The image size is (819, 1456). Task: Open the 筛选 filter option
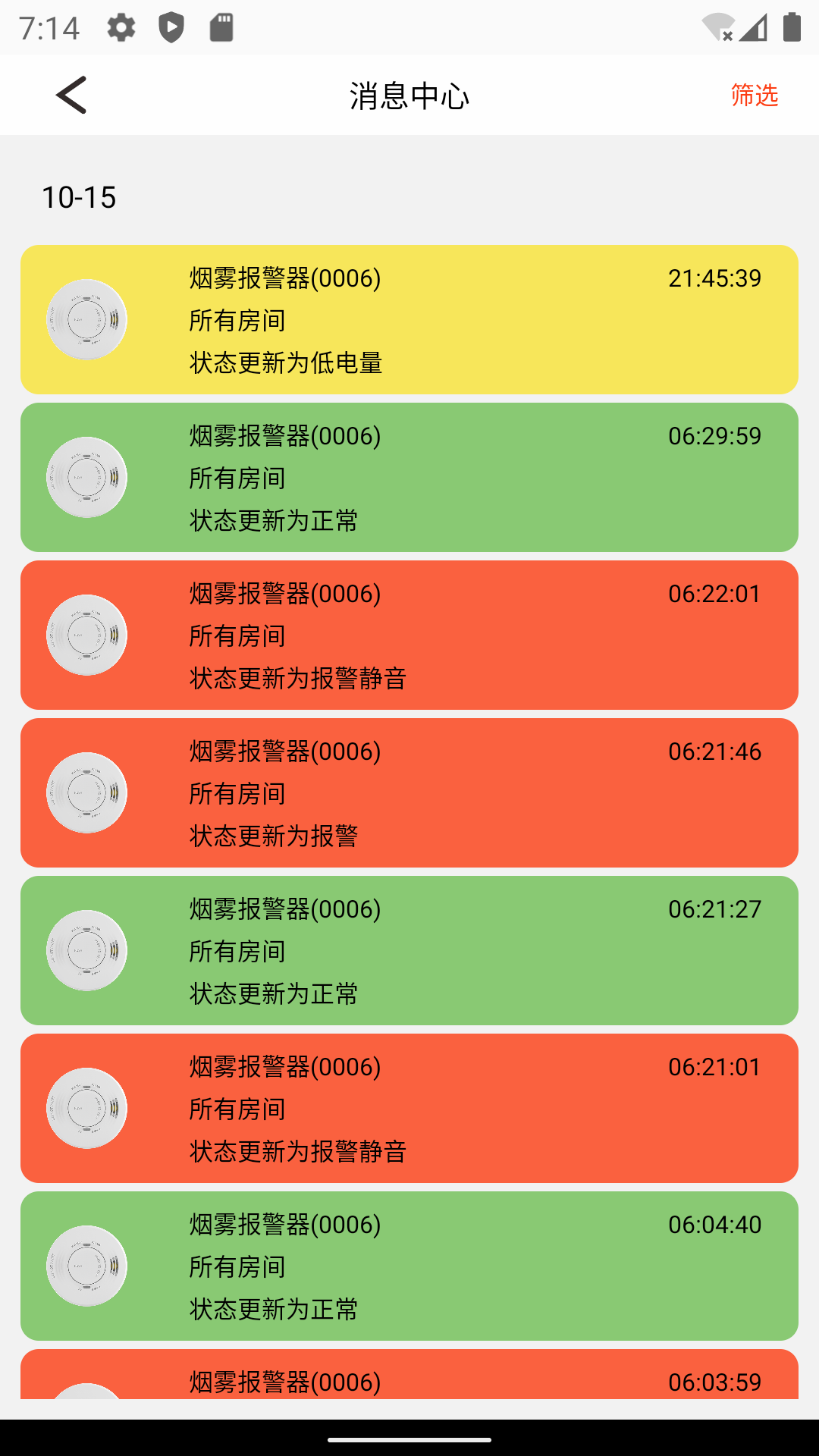(x=754, y=96)
